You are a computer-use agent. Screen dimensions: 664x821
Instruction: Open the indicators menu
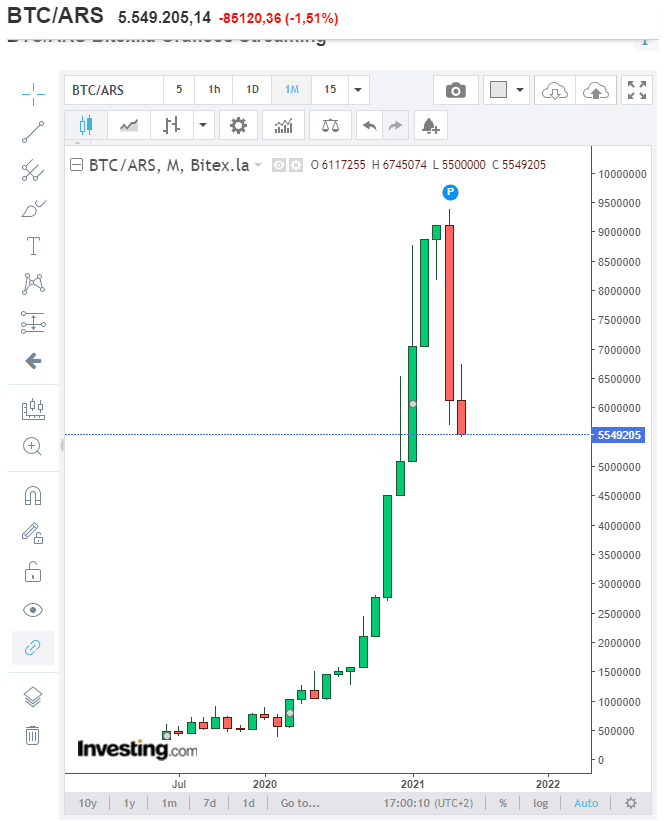pyautogui.click(x=283, y=126)
